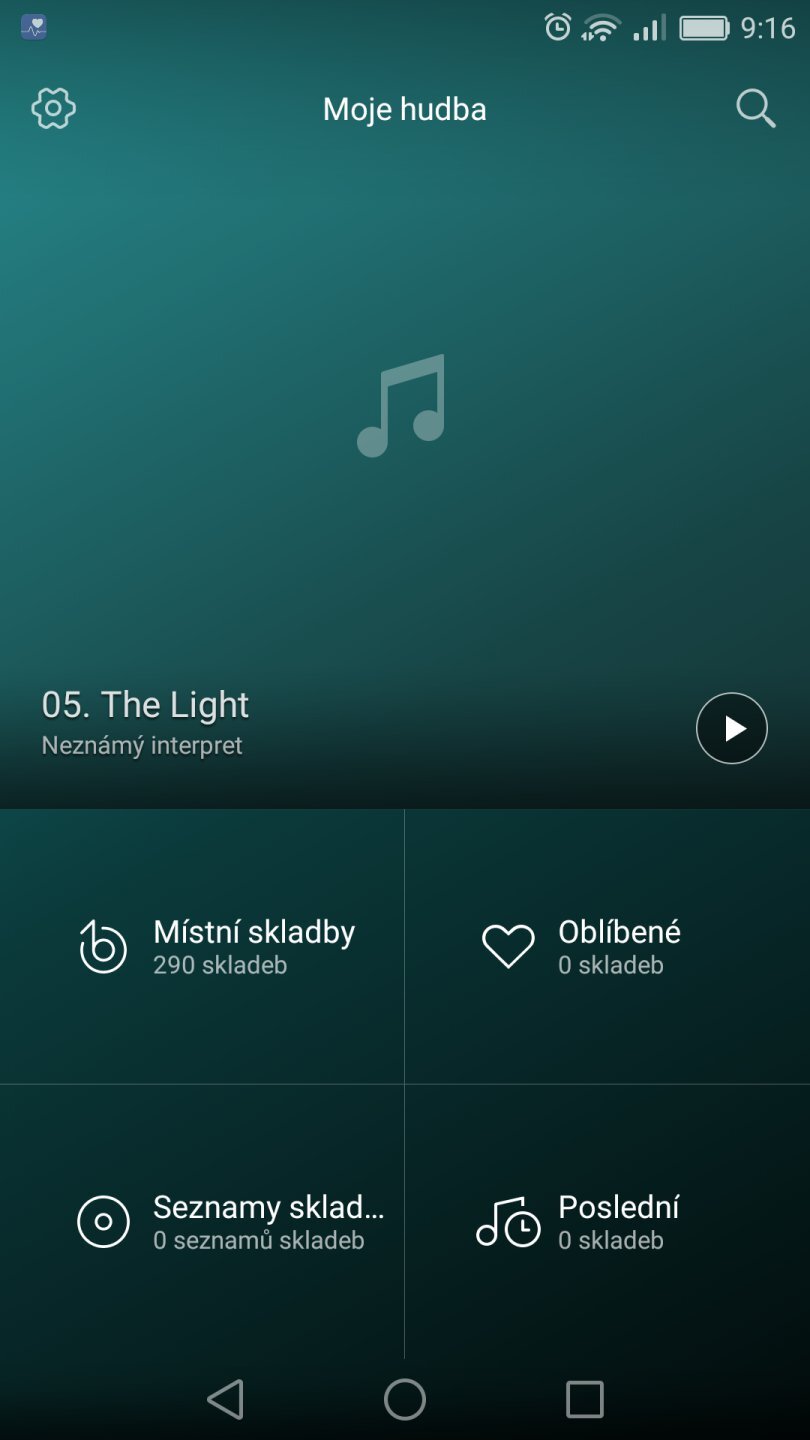The height and width of the screenshot is (1440, 810).
Task: Open Poslední recently played songs
Action: (607, 1221)
